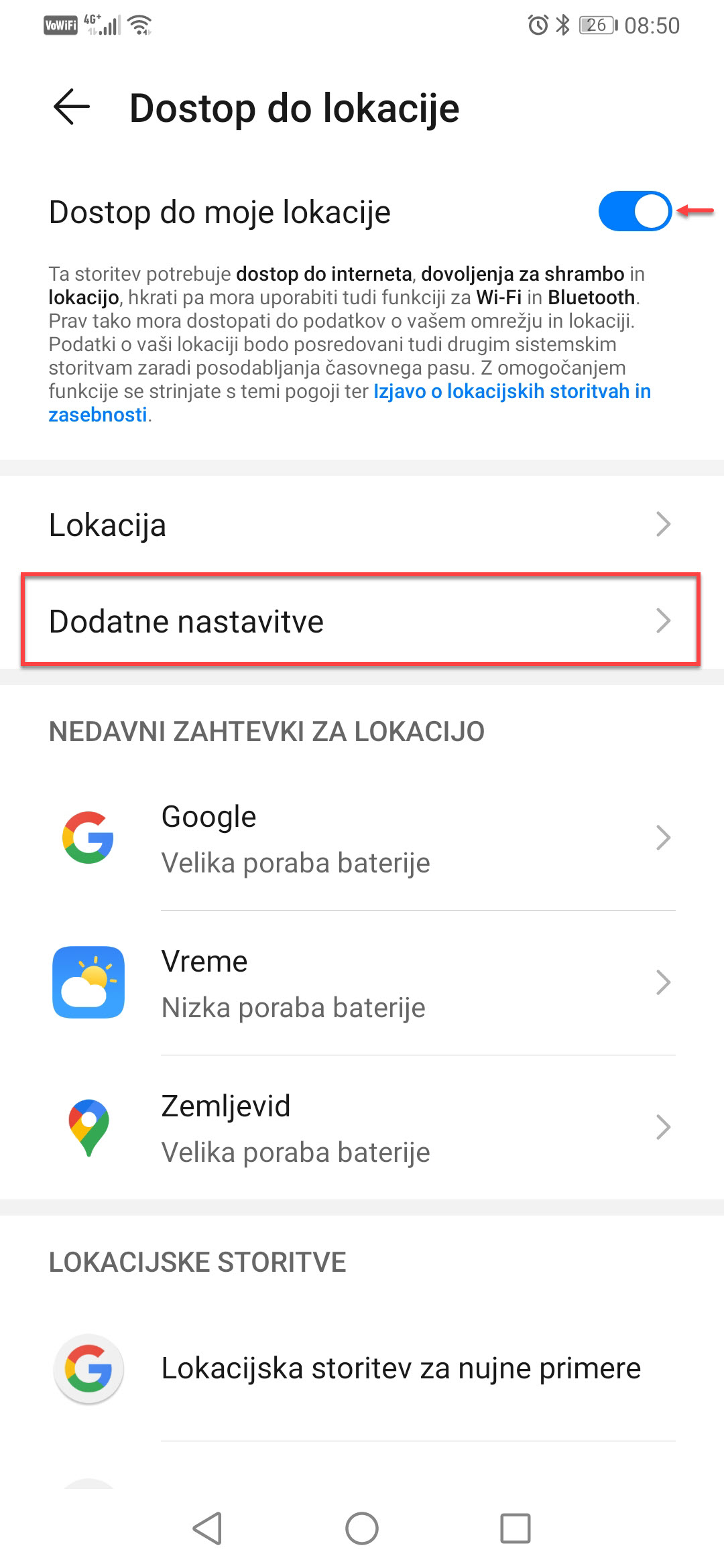The height and width of the screenshot is (1568, 724).
Task: Open Dodatne nastavitve
Action: point(362,621)
